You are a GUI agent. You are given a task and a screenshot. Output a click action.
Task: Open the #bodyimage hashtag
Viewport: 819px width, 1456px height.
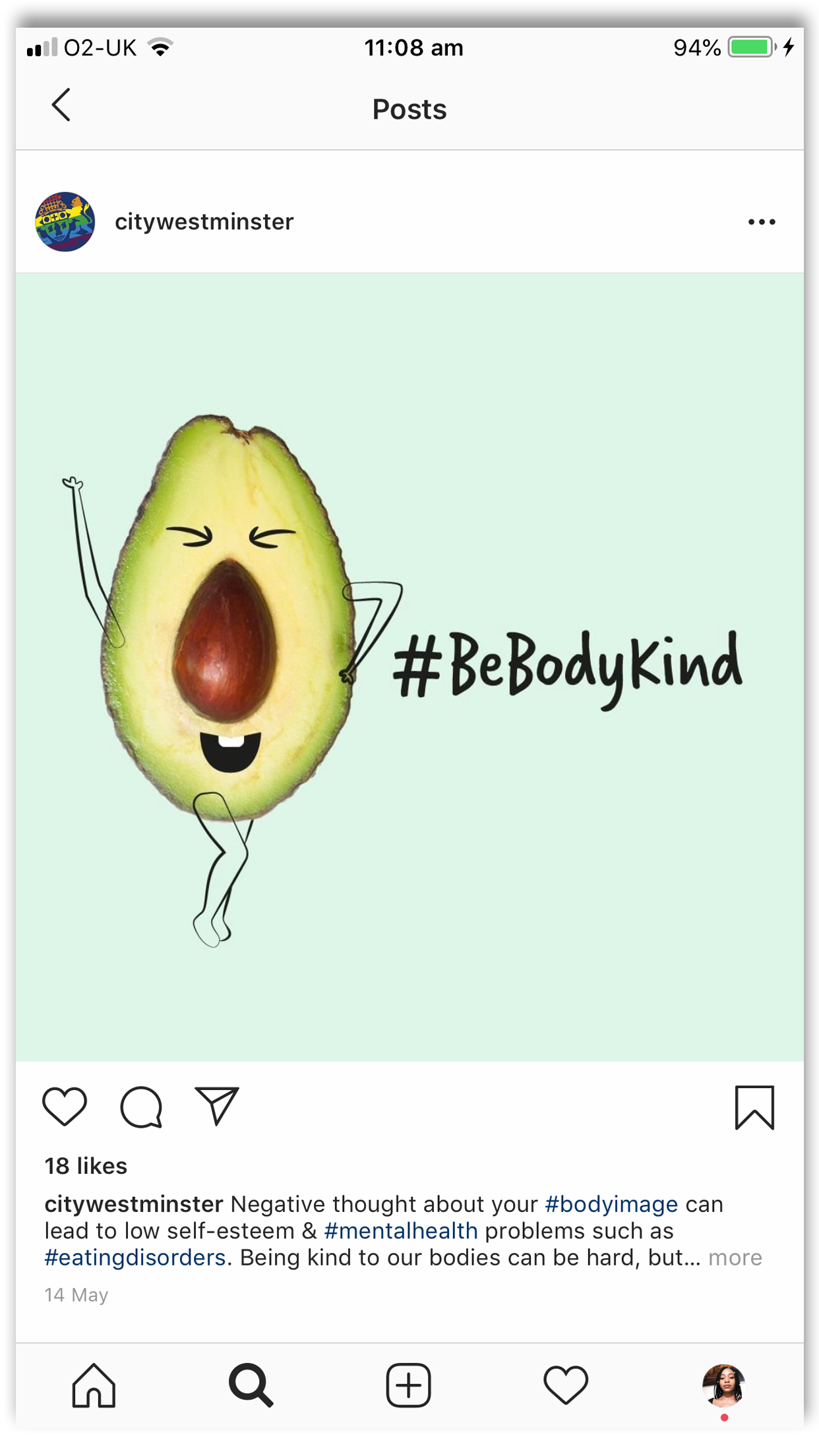611,1204
